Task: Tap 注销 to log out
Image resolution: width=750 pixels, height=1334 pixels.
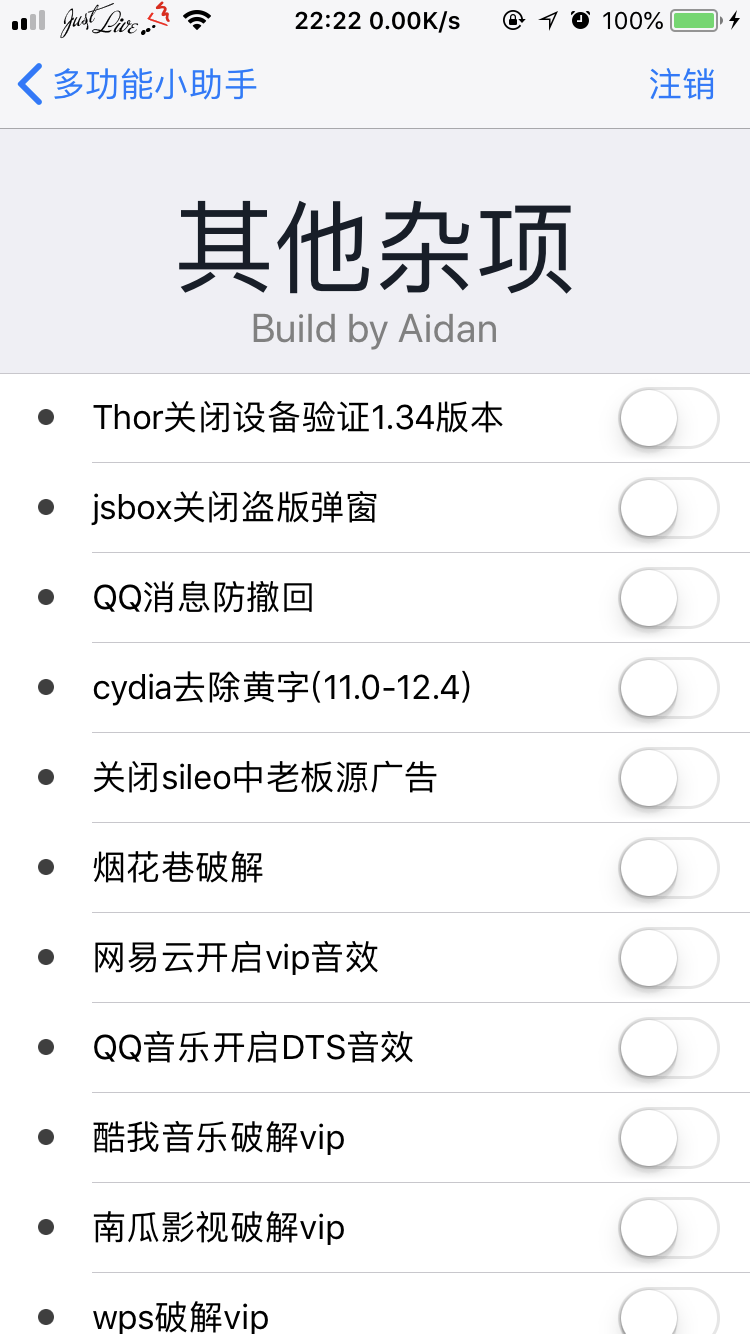Action: [x=683, y=84]
